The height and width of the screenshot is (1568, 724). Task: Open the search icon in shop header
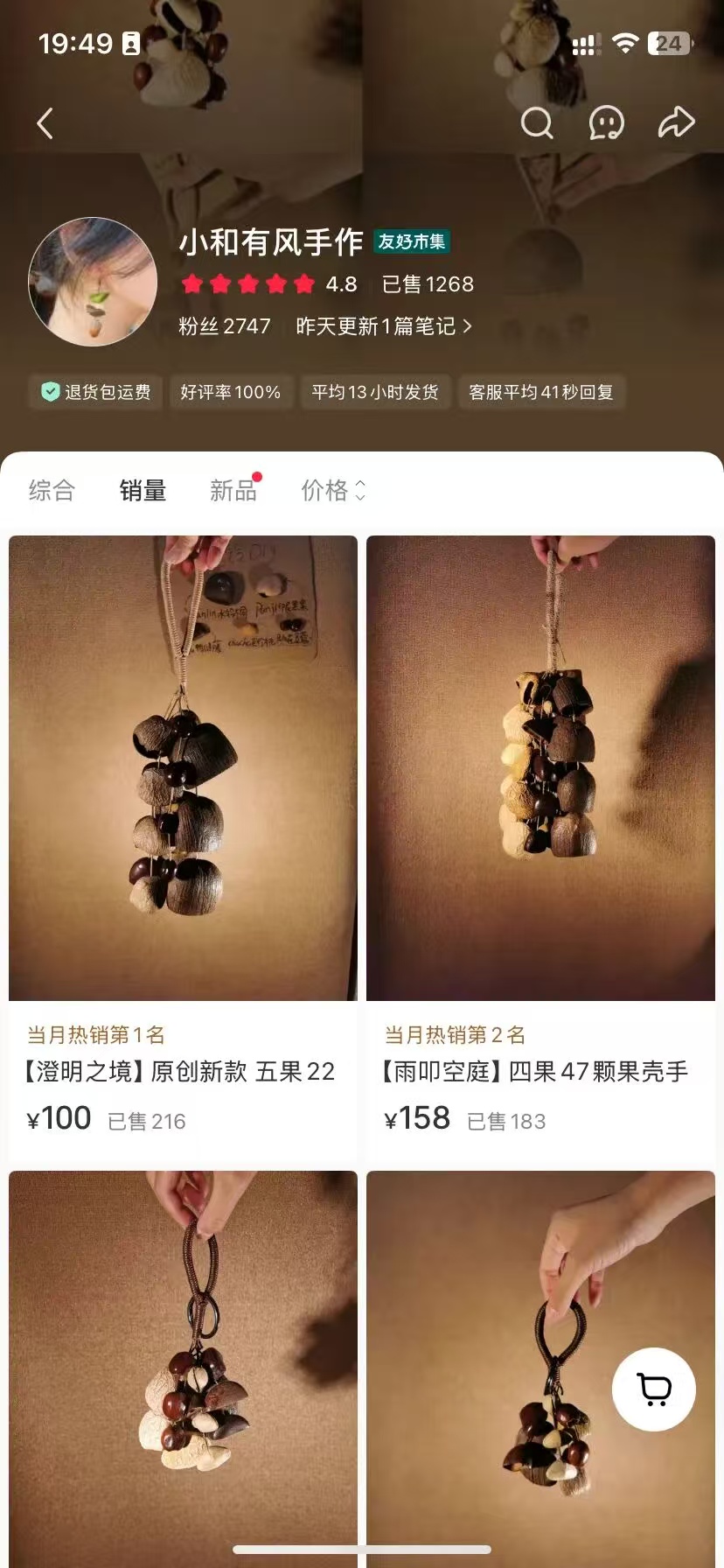click(537, 124)
